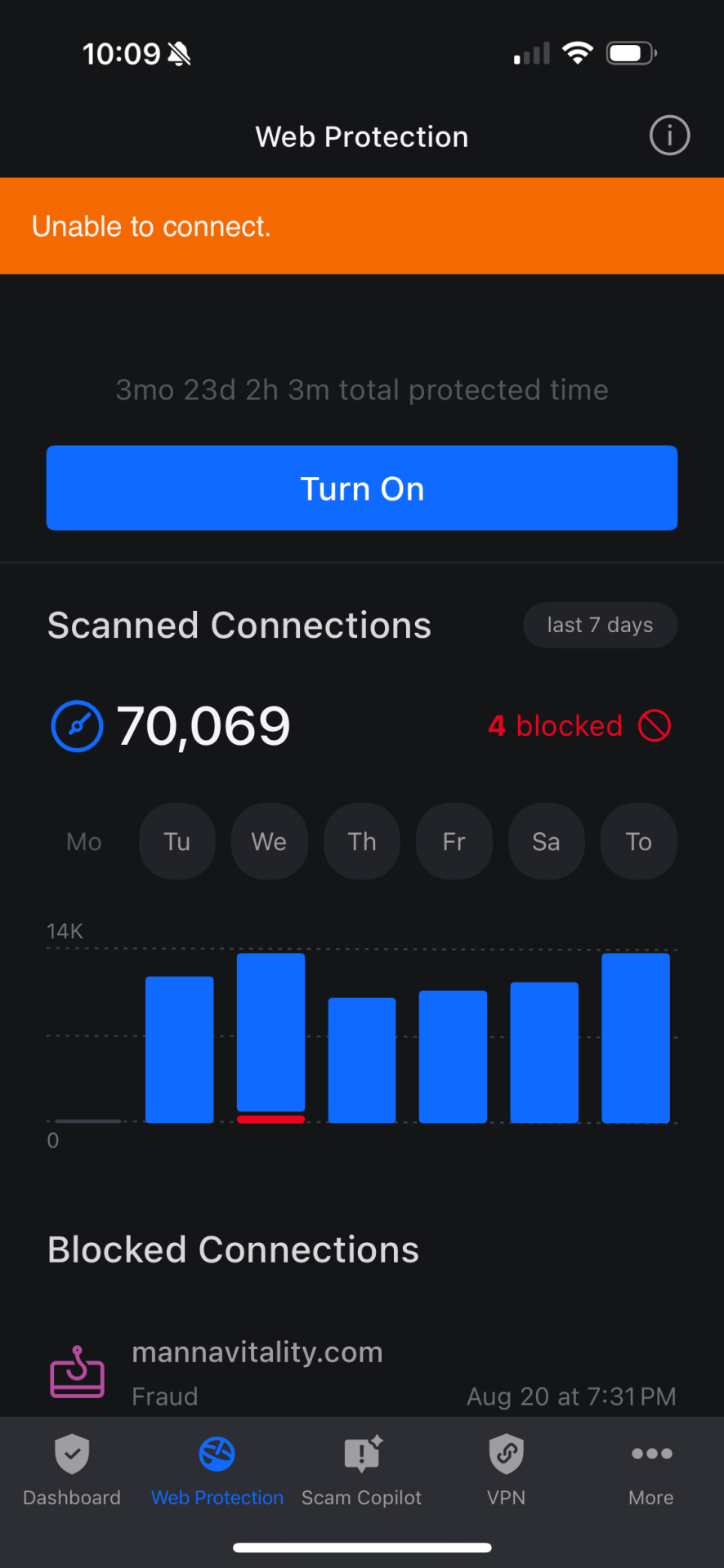Select the Sa day chip

click(547, 841)
